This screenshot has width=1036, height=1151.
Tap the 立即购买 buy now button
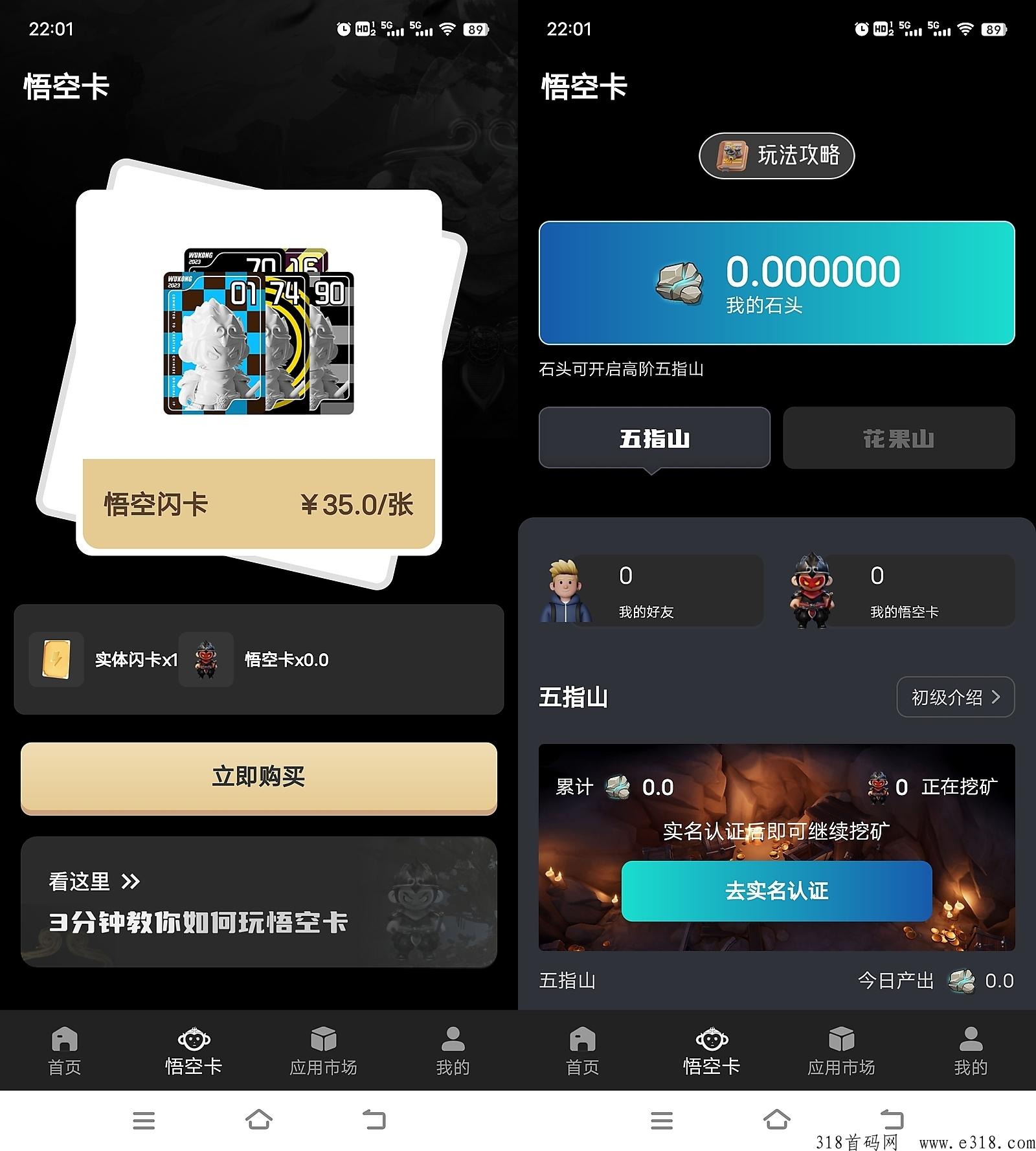click(258, 777)
